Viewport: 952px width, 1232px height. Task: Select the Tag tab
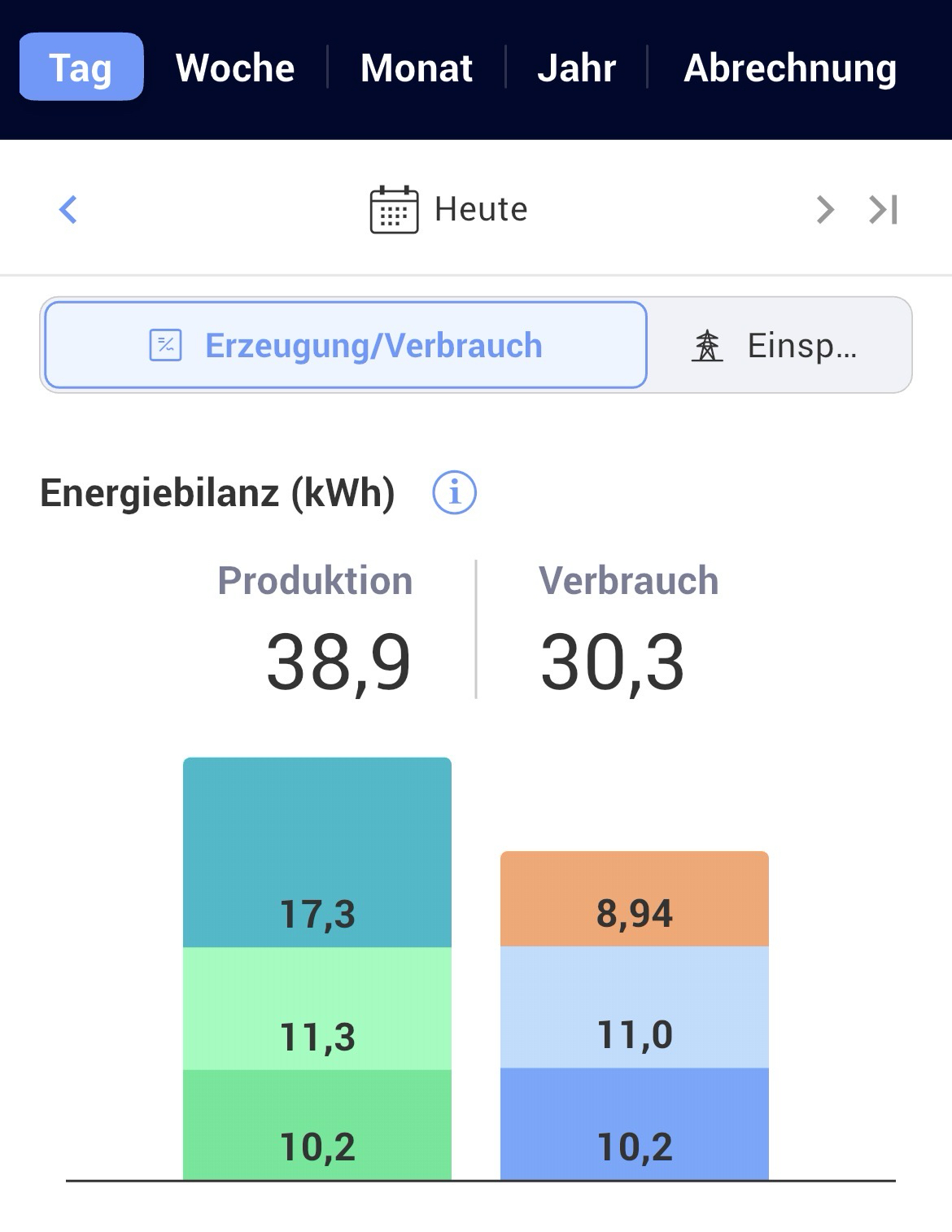(x=81, y=68)
